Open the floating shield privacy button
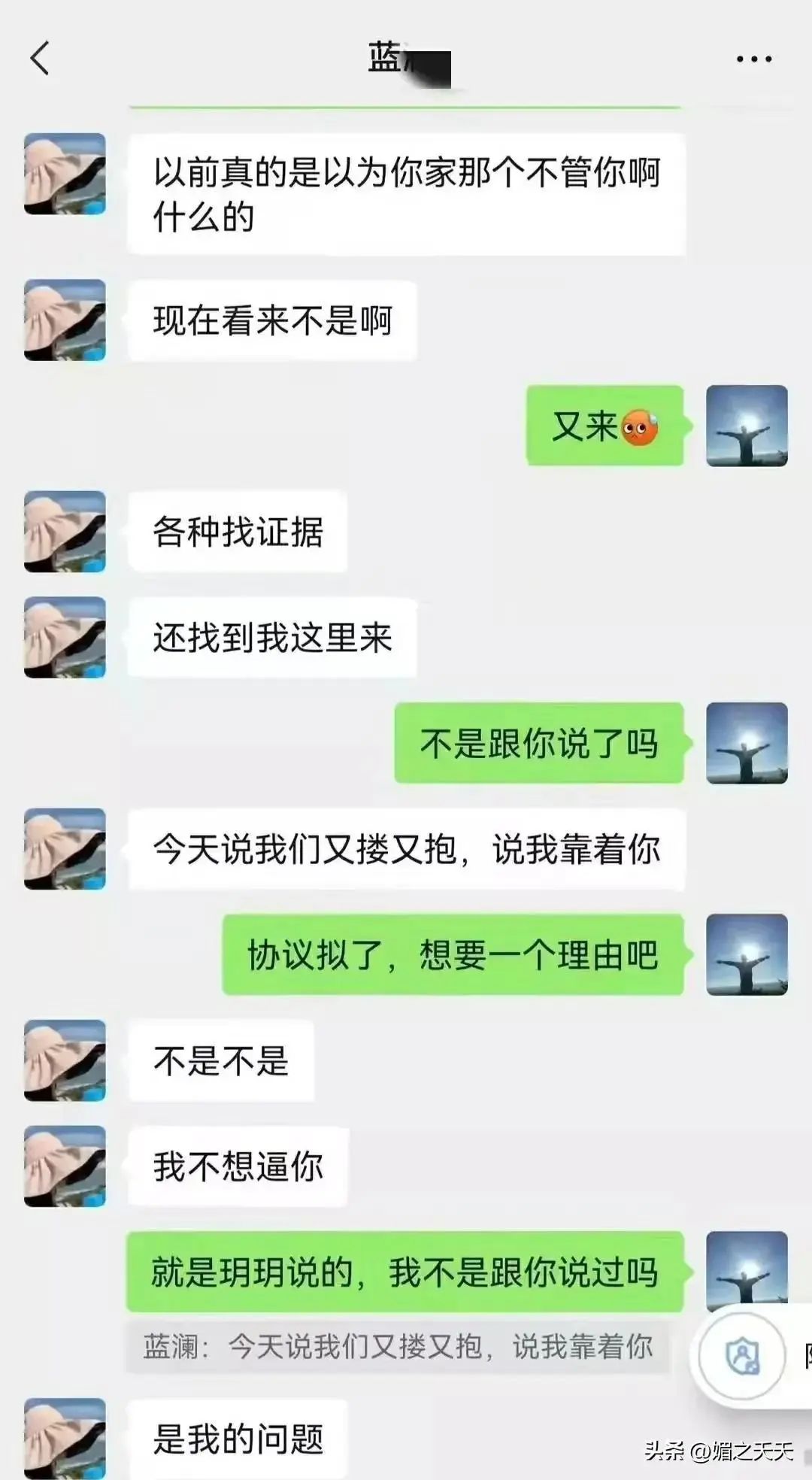Viewport: 812px width, 1480px height. (742, 1356)
